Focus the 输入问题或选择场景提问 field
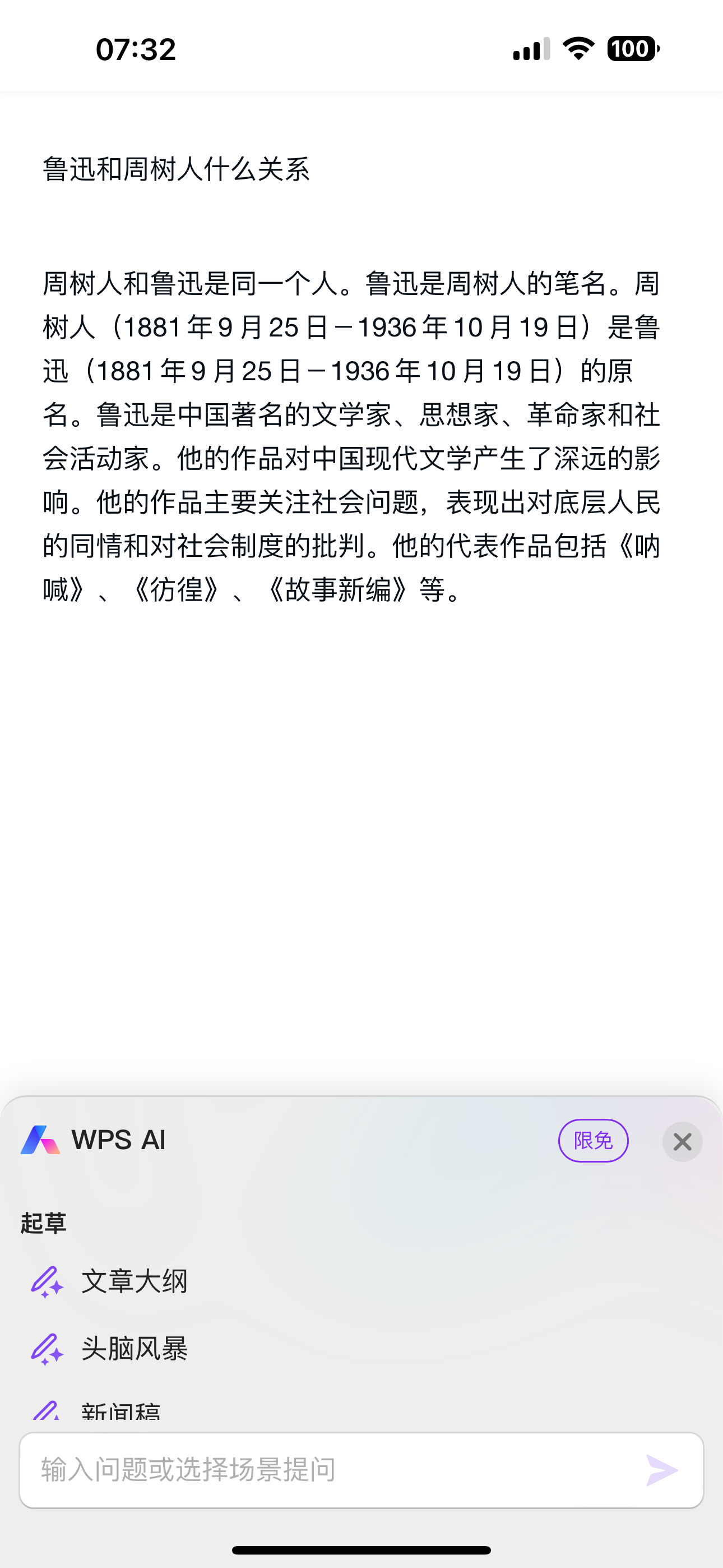The height and width of the screenshot is (1568, 723). pyautogui.click(x=328, y=1469)
